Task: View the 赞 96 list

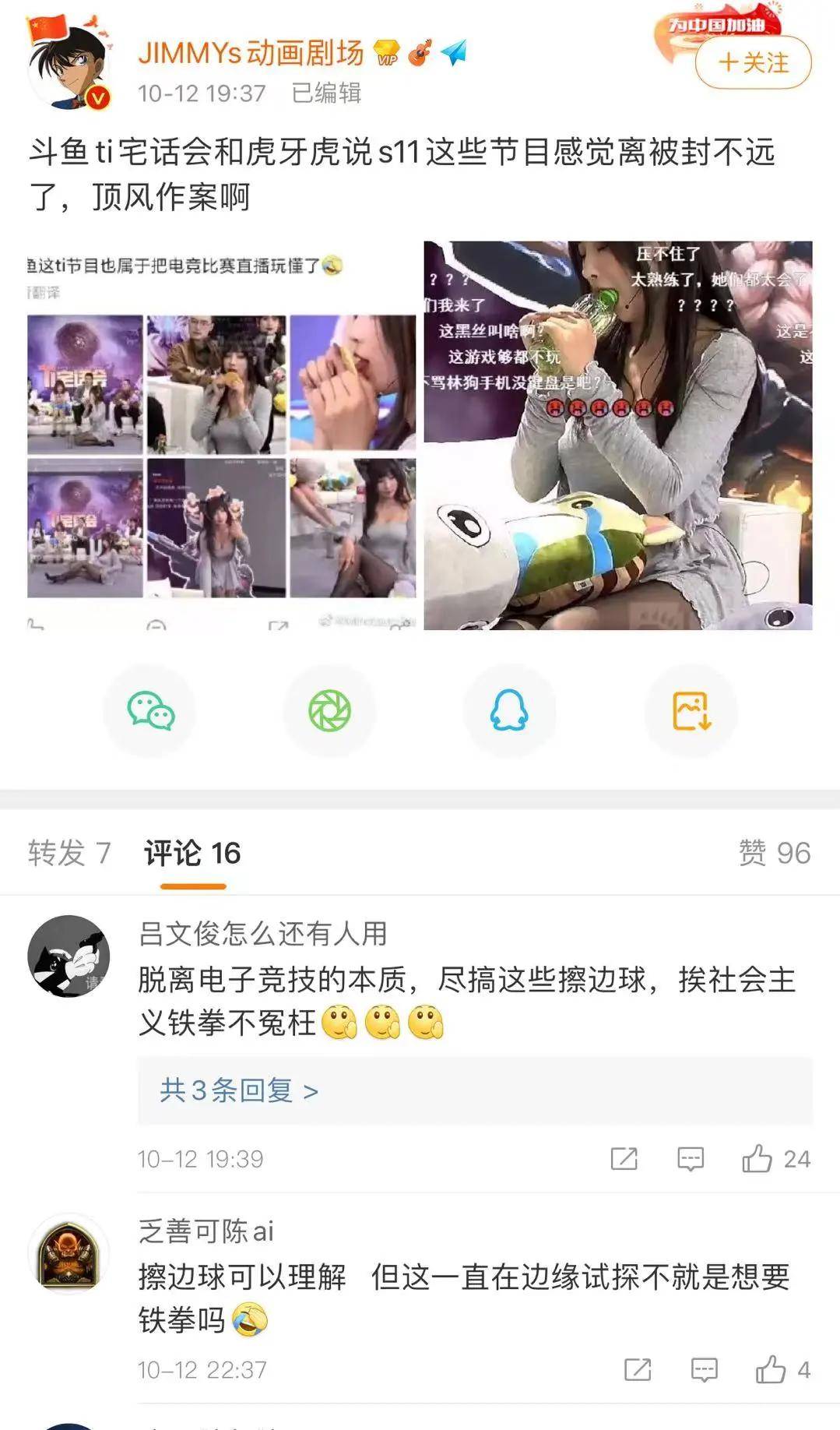Action: [775, 851]
